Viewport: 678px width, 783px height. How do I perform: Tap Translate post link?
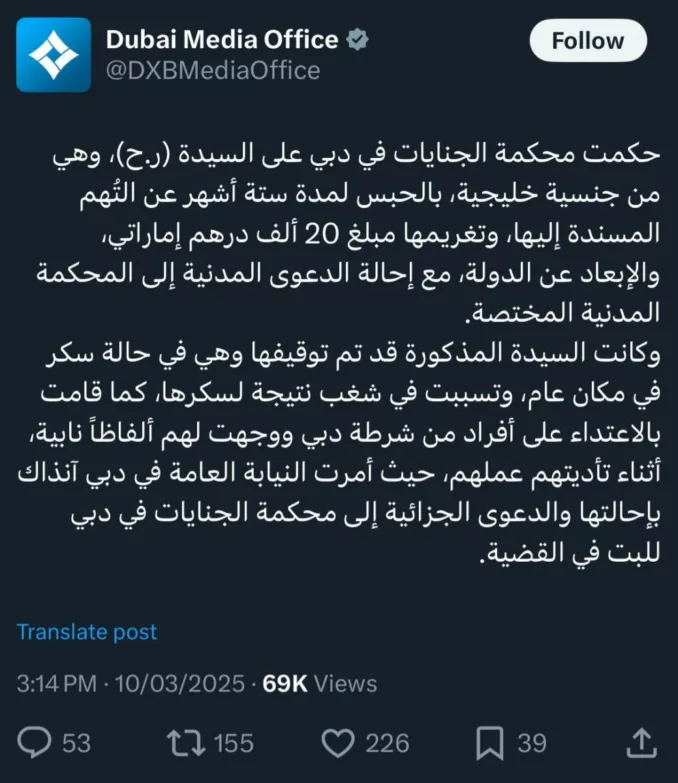pyautogui.click(x=87, y=631)
